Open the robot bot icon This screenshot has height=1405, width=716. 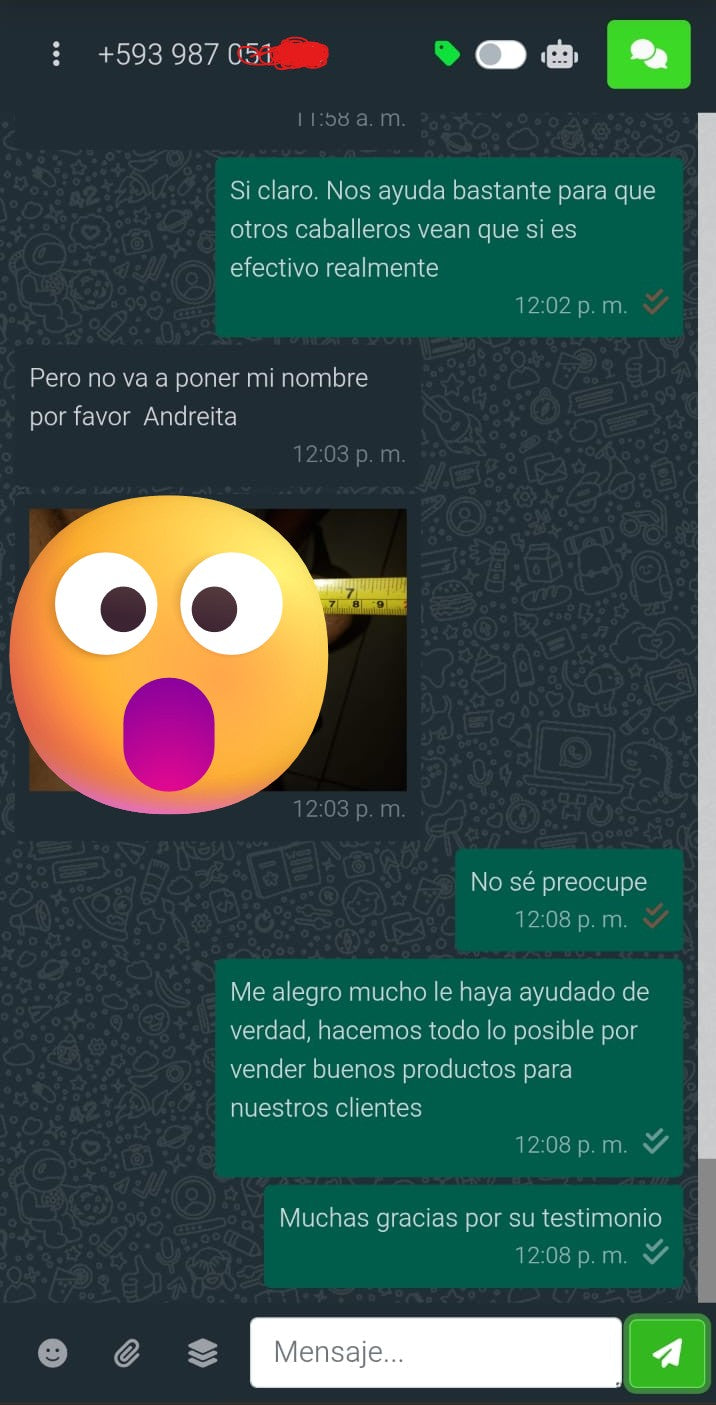coord(559,54)
